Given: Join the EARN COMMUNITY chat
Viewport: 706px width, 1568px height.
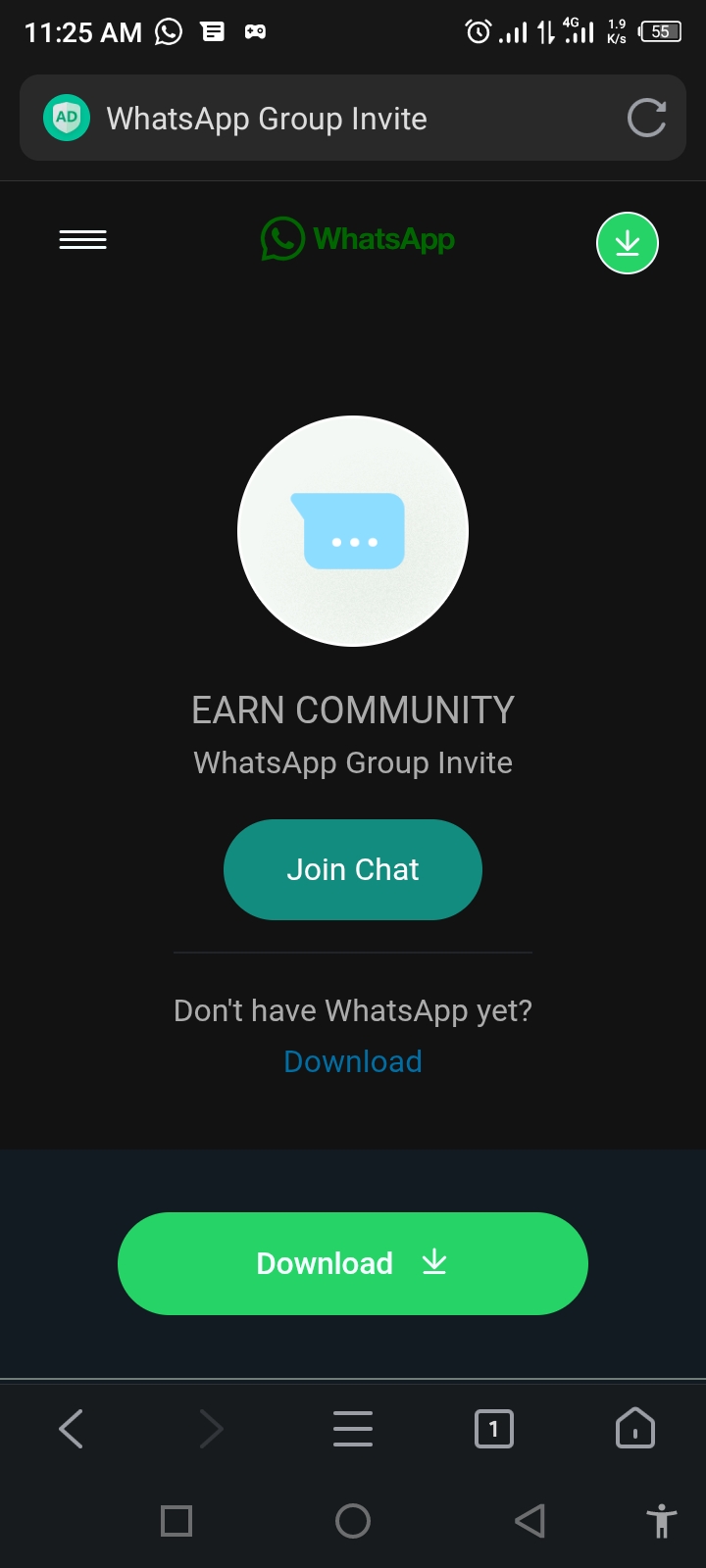Looking at the screenshot, I should (x=353, y=869).
